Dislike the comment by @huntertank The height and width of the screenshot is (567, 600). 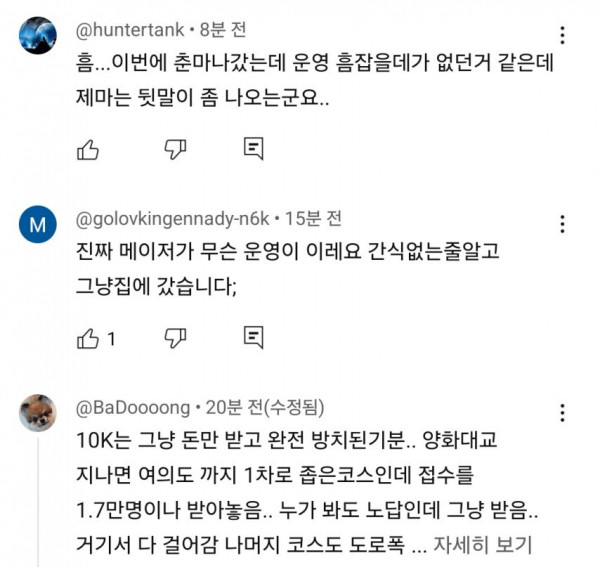(176, 150)
